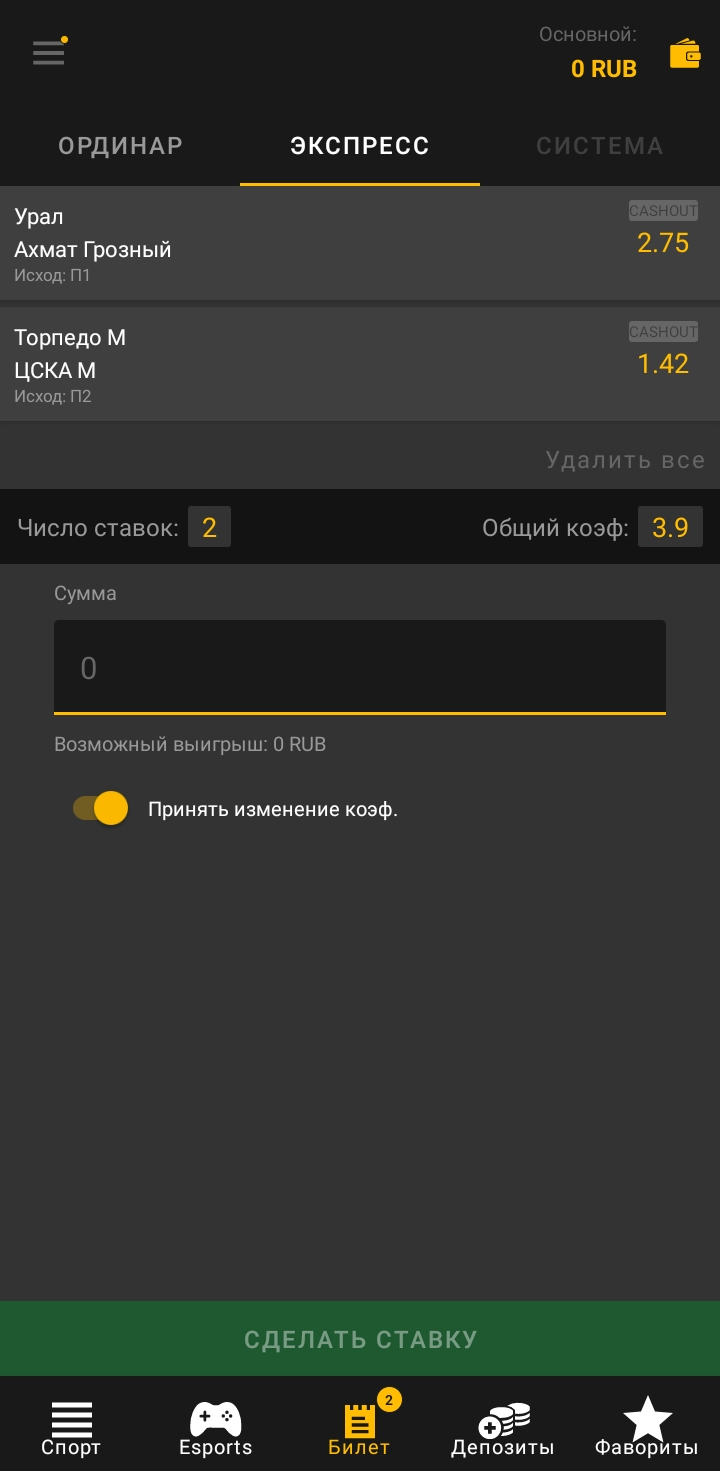Disable Принять изменение коэф. switch
Screen dimensions: 720x1471
(x=101, y=808)
